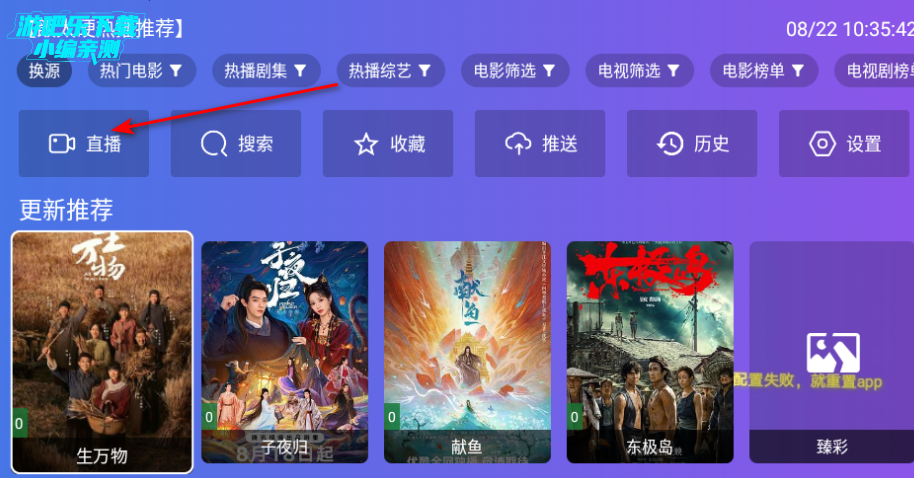Select the 热门电影 filter chip
Viewport: 914px width, 478px height.
point(140,71)
